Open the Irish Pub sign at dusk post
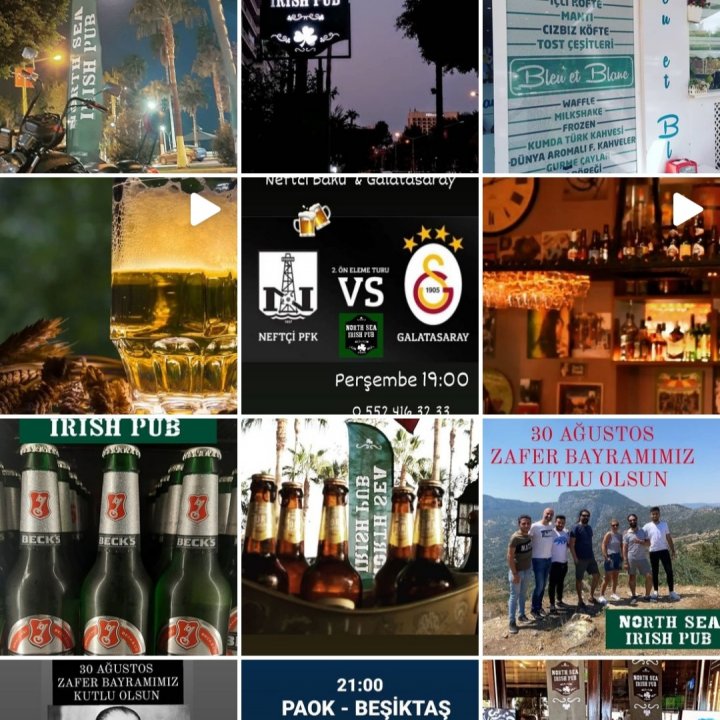Viewport: 720px width, 720px height. coord(360,86)
